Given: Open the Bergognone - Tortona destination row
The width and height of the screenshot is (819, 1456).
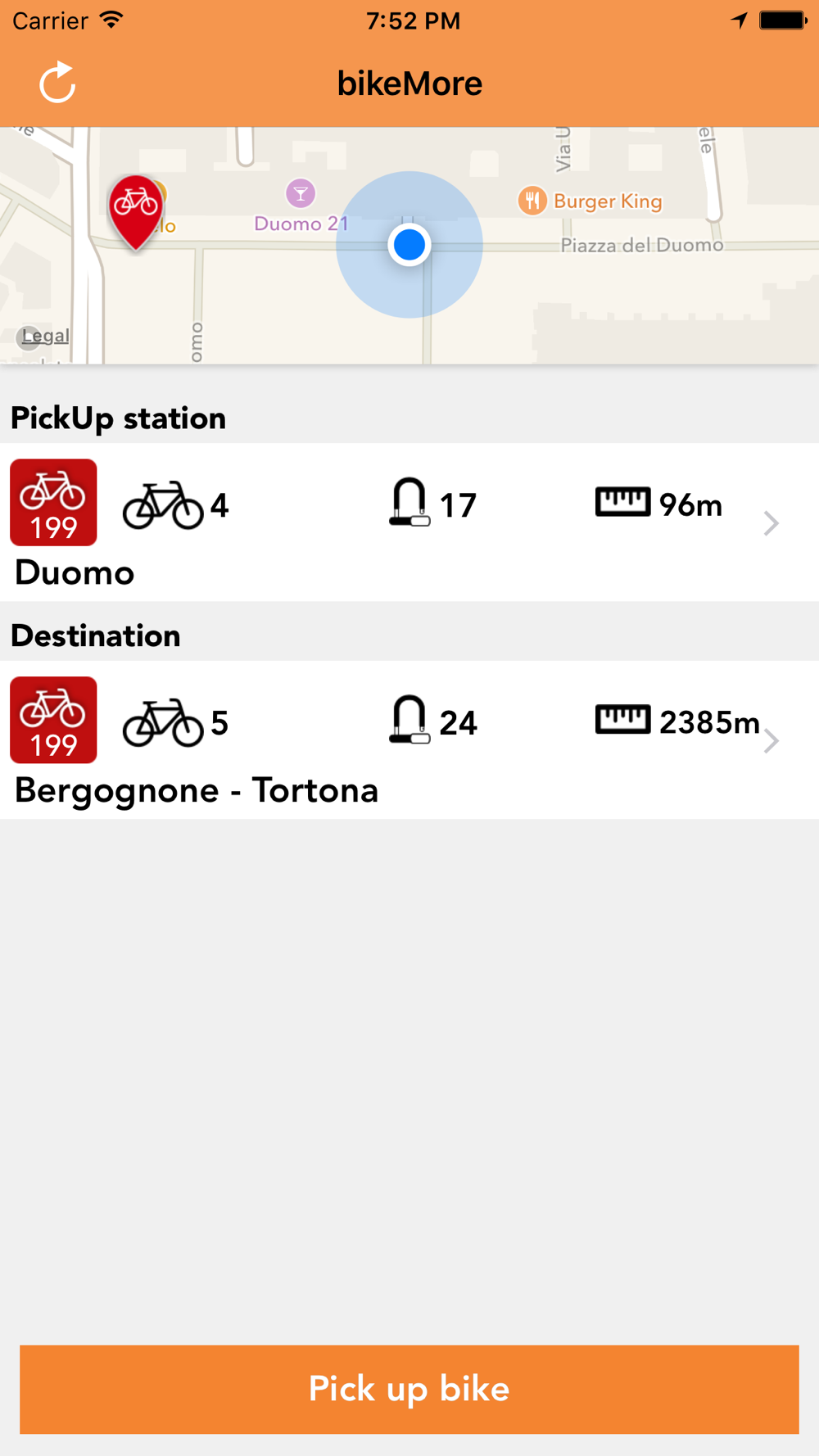Looking at the screenshot, I should click(409, 739).
